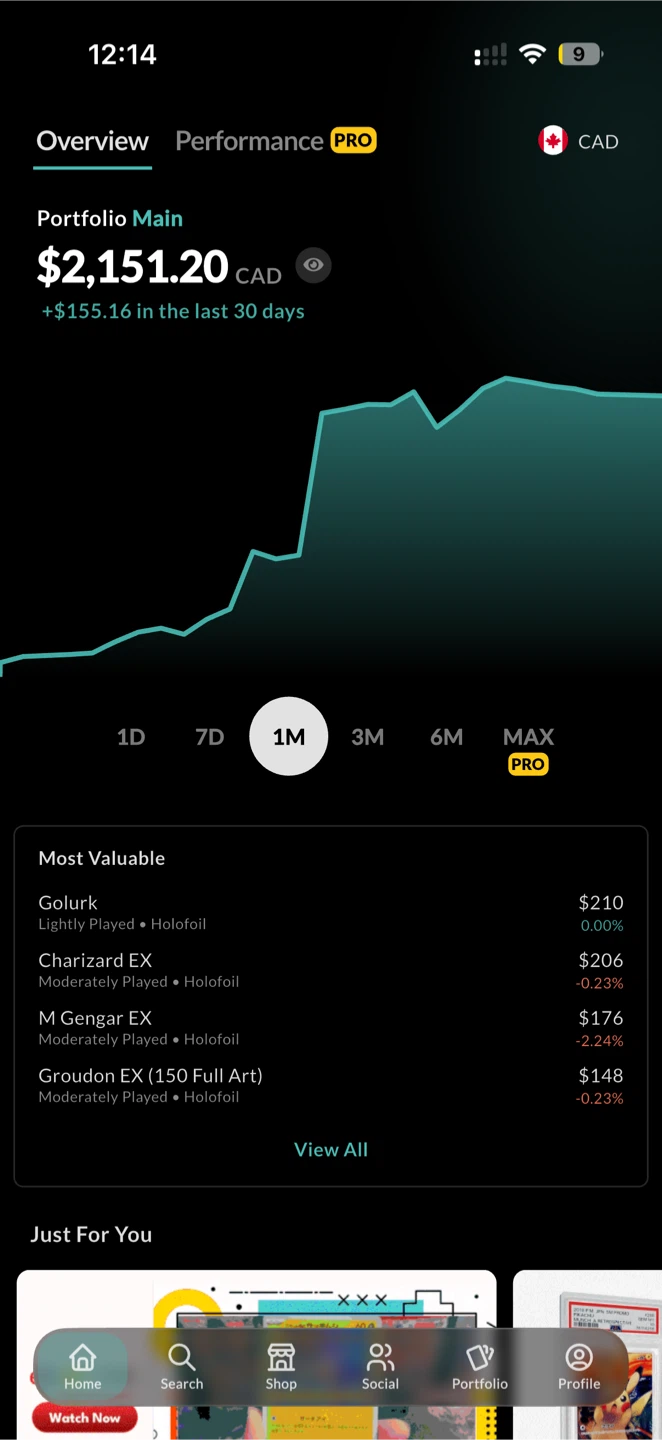
Task: Select the 6M chart range
Action: point(446,737)
